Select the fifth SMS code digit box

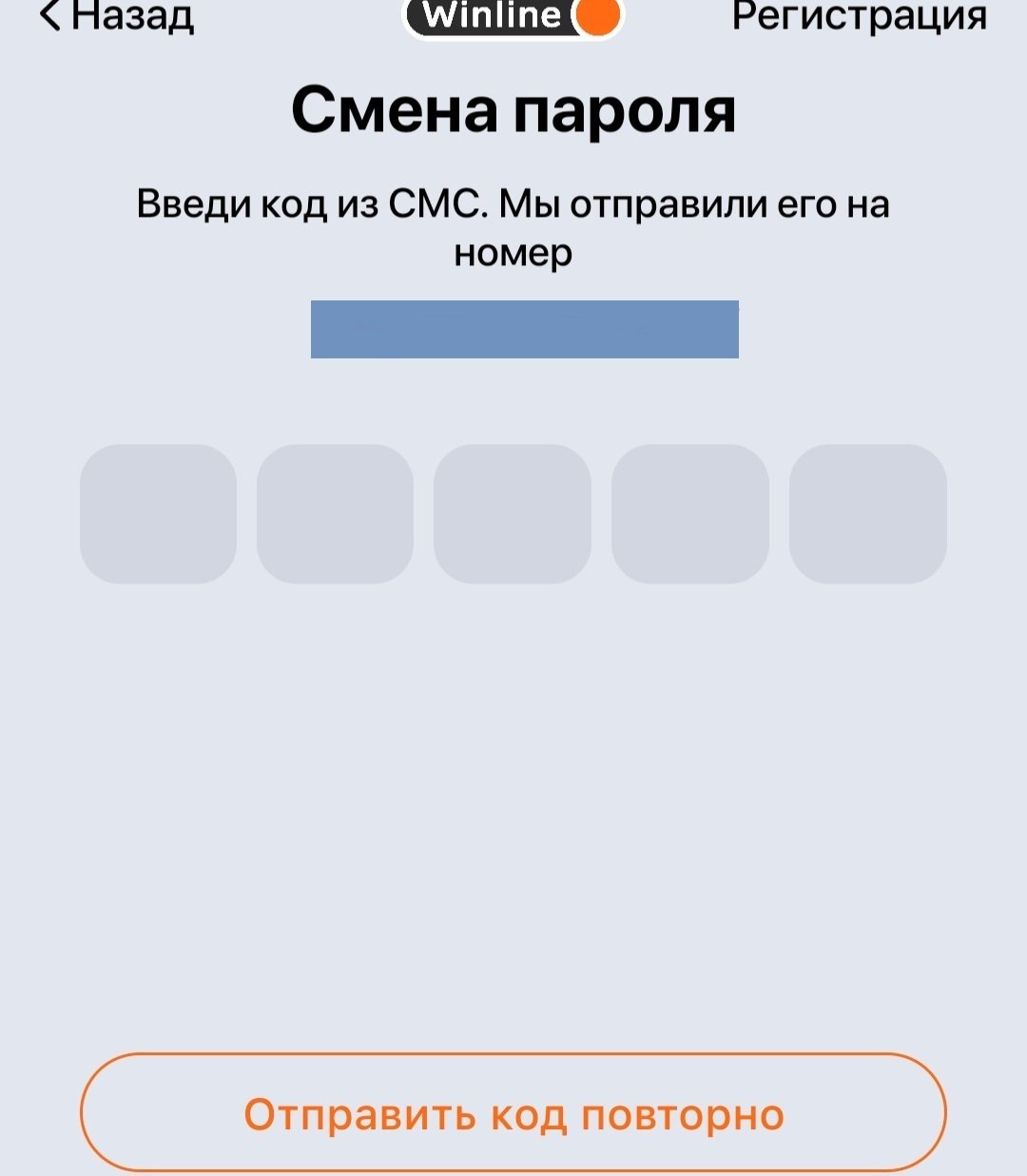pyautogui.click(x=867, y=513)
